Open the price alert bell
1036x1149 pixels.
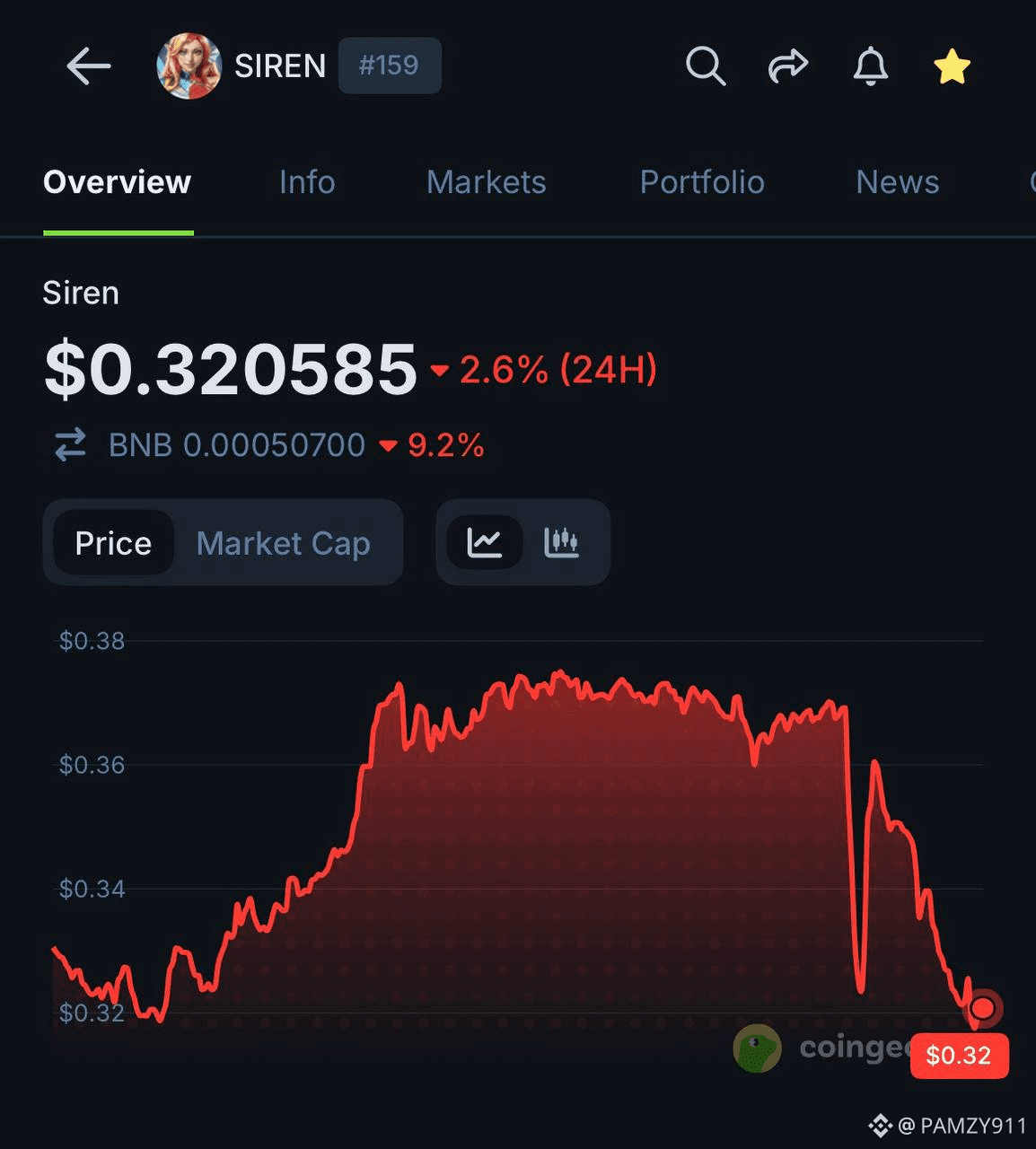coord(870,66)
